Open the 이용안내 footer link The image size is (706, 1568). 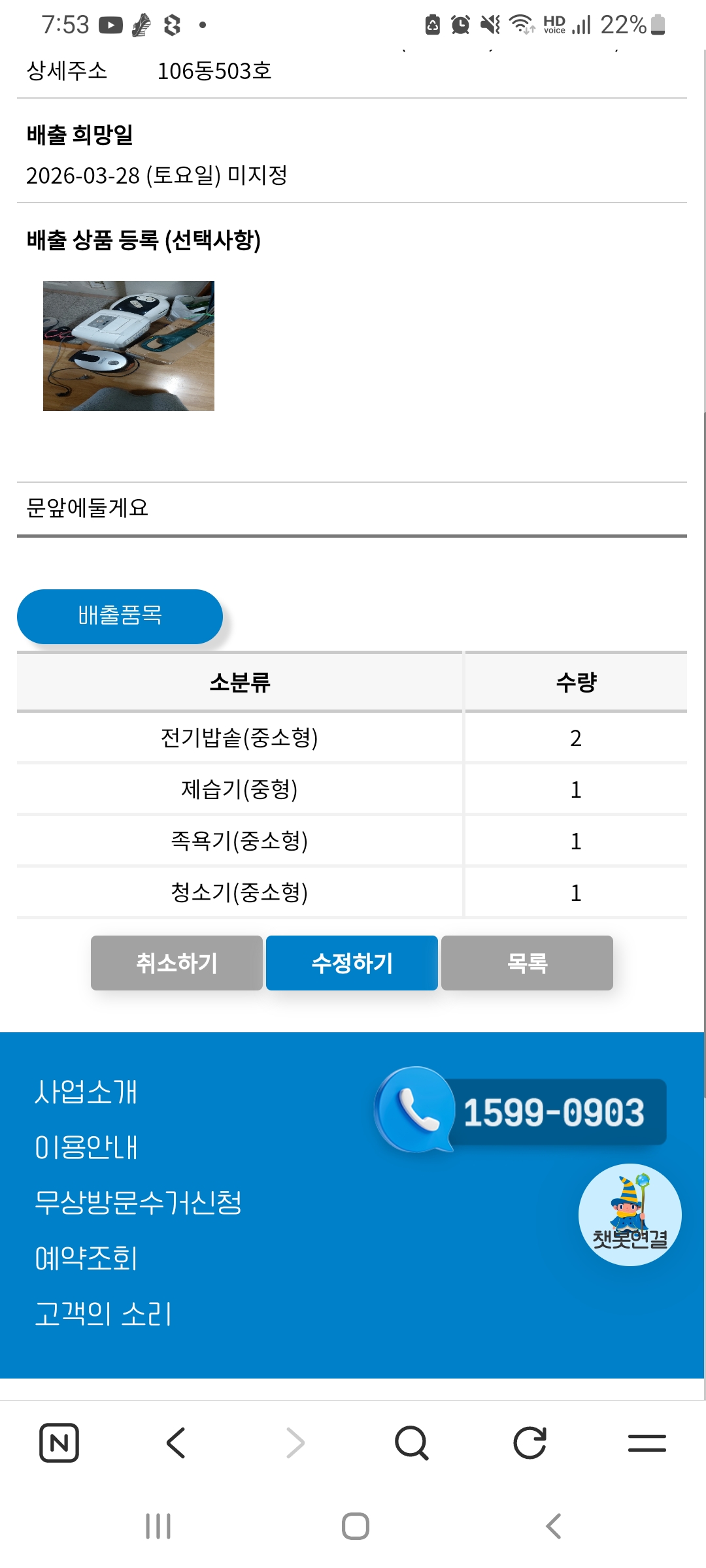[x=86, y=1147]
